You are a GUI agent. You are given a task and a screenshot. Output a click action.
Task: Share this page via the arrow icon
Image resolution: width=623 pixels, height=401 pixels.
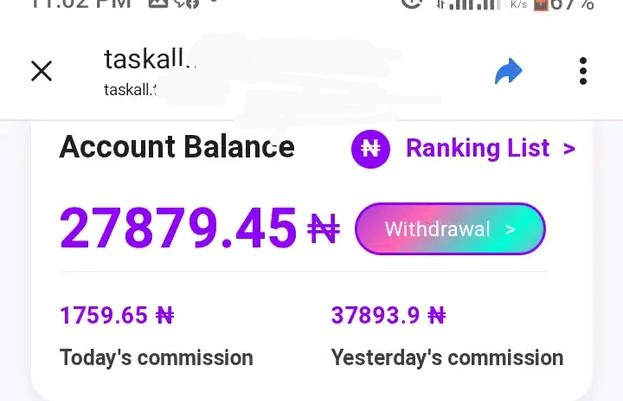point(509,71)
